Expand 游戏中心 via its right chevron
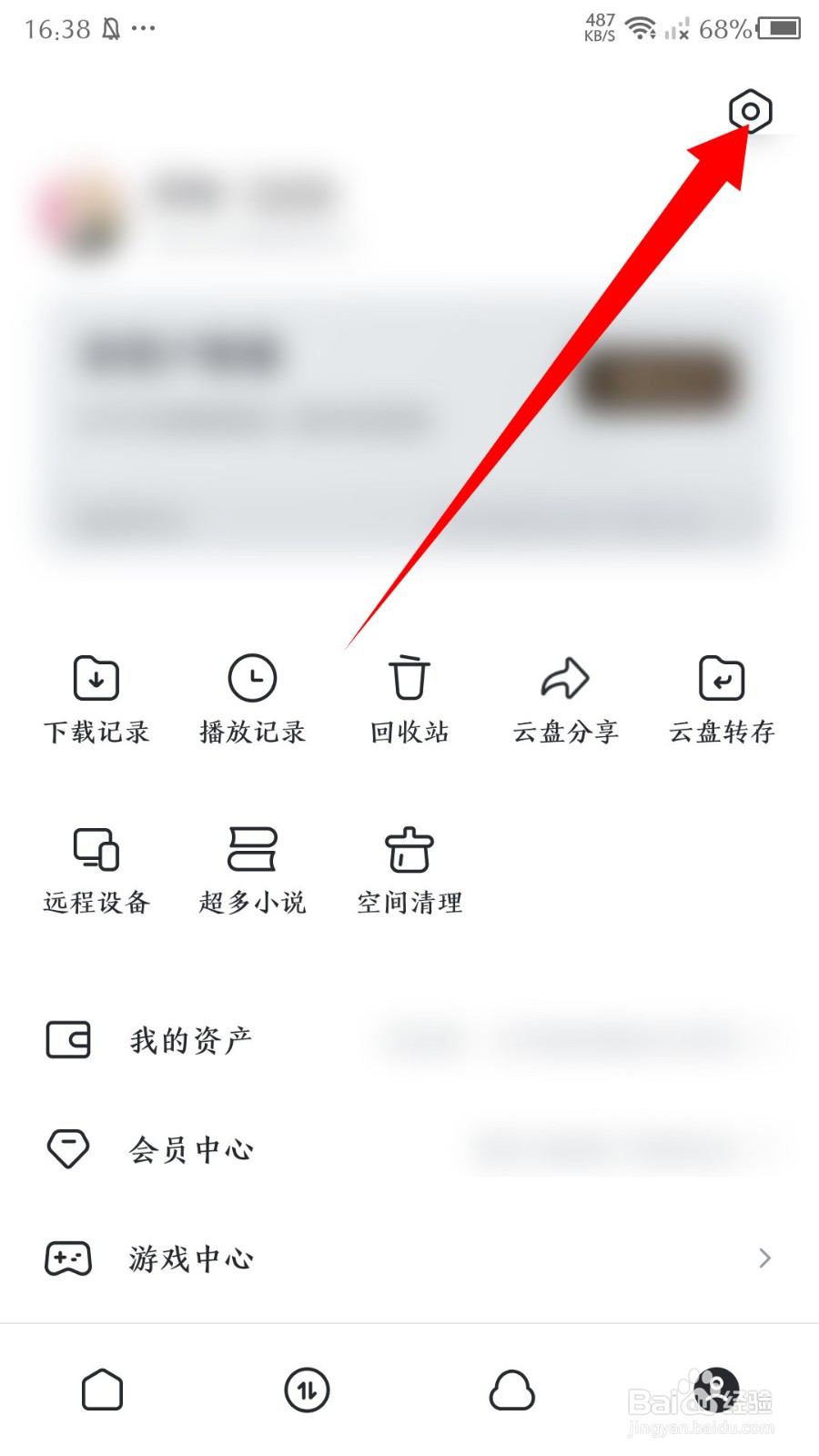This screenshot has width=819, height=1456. [763, 1259]
